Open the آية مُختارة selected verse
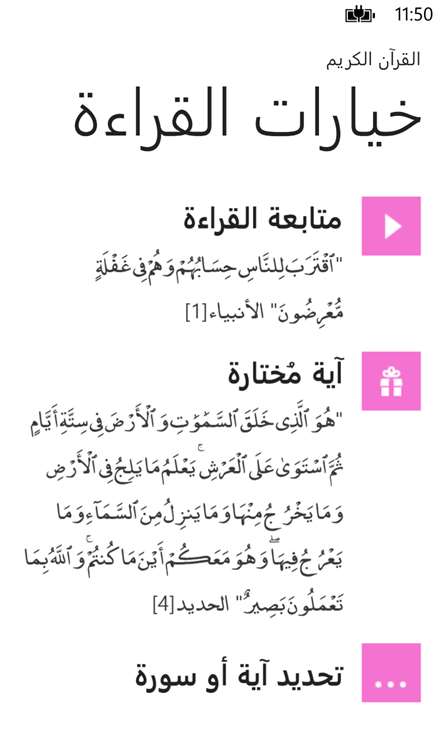 click(286, 374)
